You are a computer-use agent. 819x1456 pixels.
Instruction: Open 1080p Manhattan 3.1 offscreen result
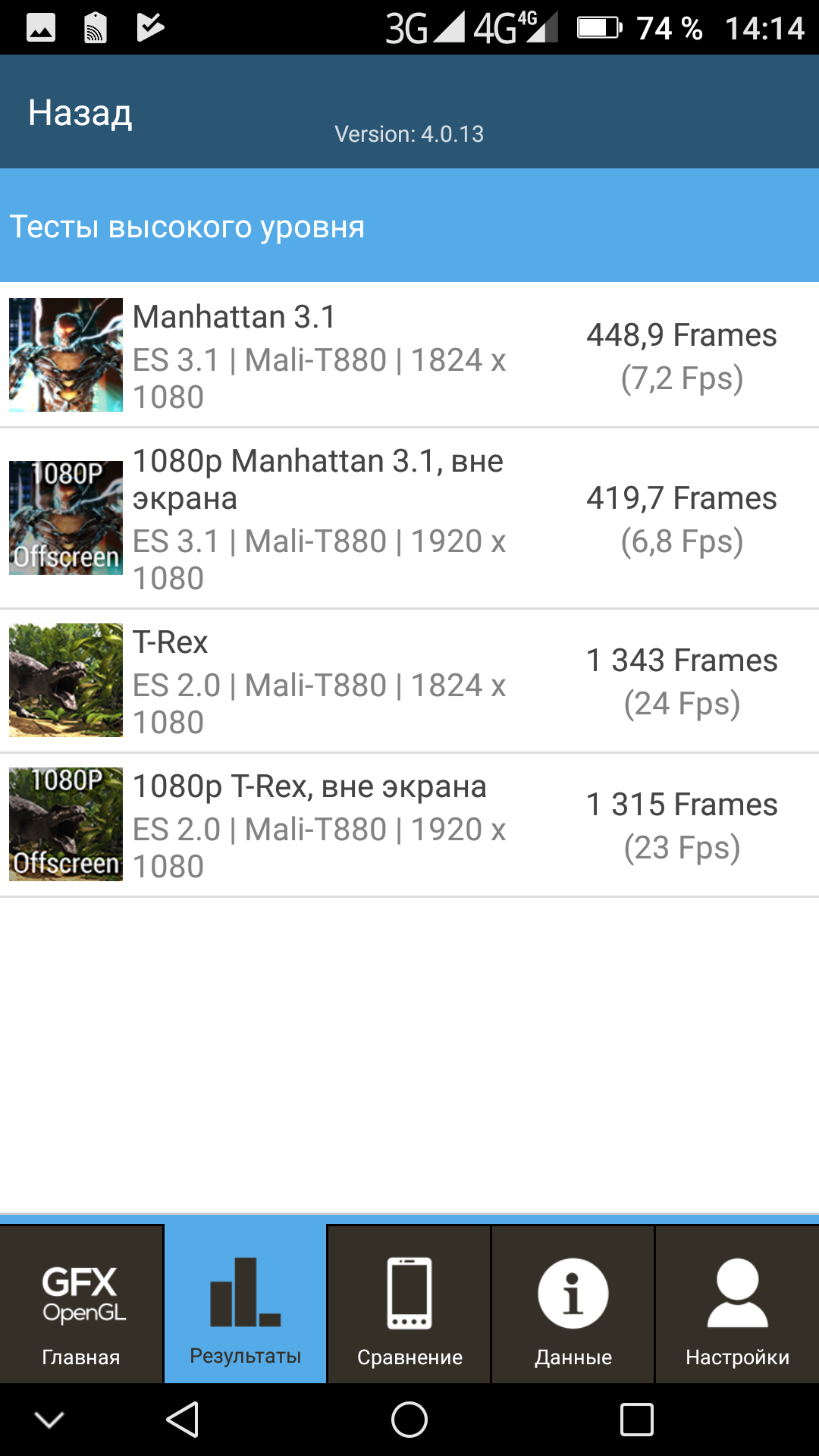tap(409, 518)
